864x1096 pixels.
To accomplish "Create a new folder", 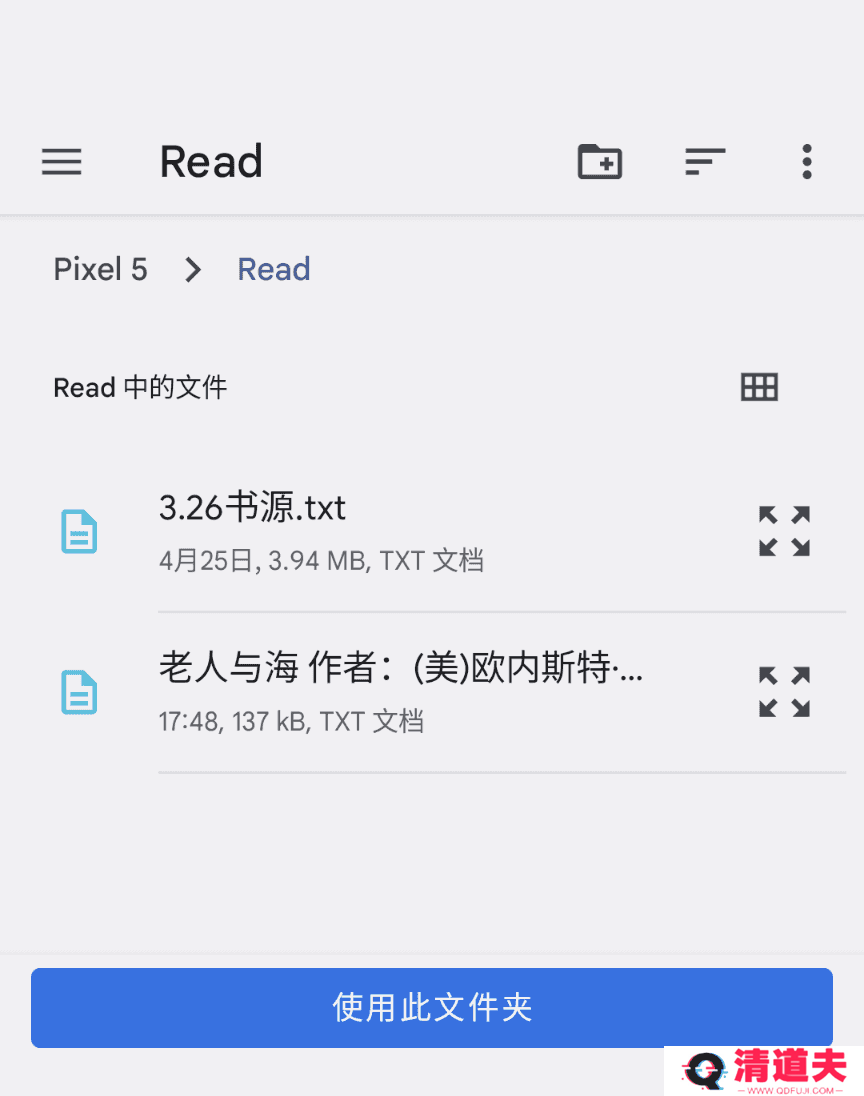I will tap(600, 162).
